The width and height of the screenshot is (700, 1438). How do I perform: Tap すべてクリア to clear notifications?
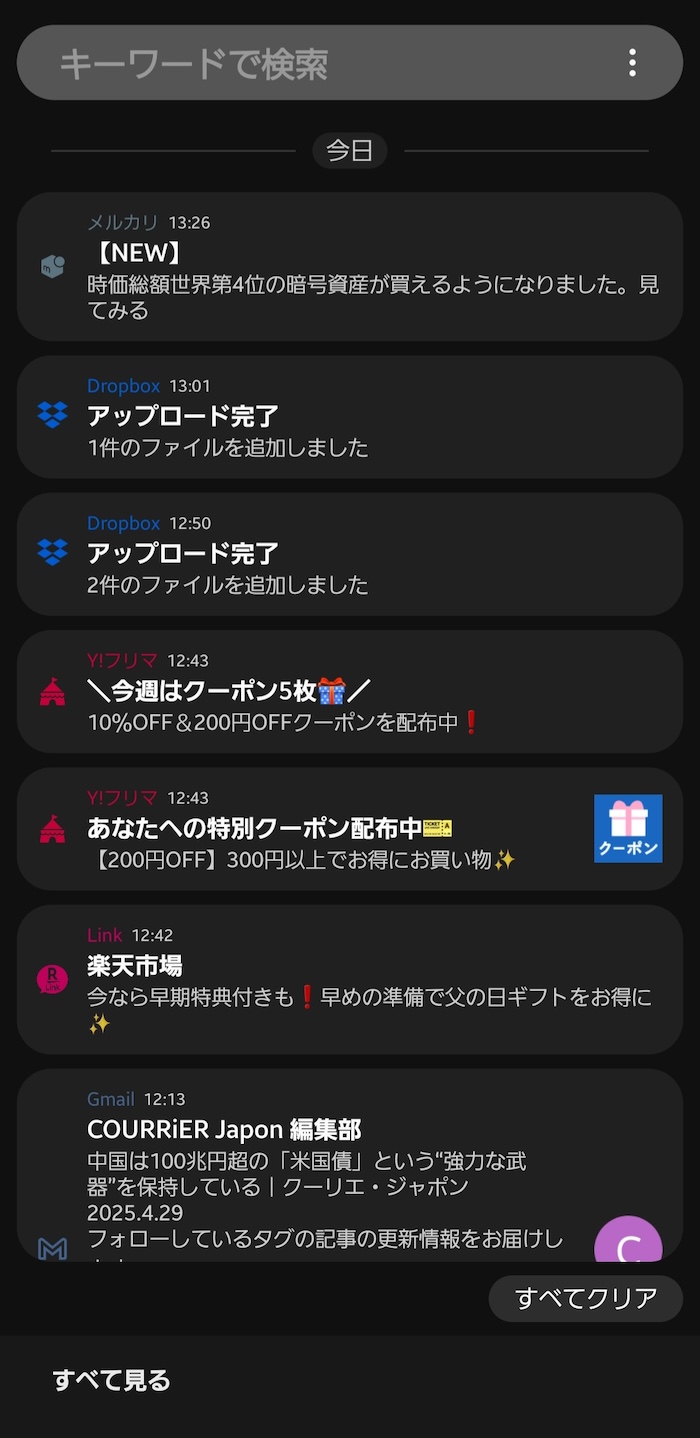[586, 1298]
